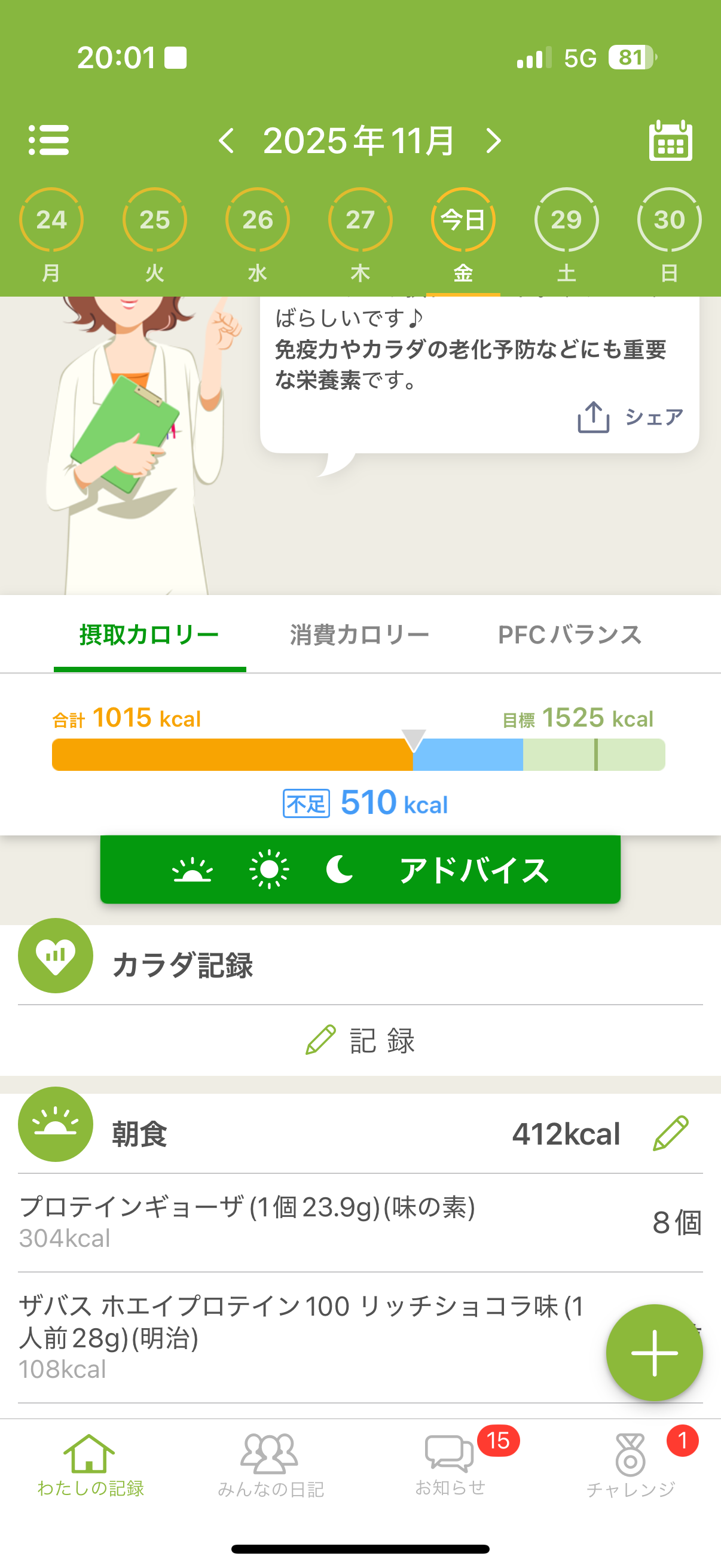Share the nutritionist's comment via シェア
The image size is (721, 1568).
[630, 417]
